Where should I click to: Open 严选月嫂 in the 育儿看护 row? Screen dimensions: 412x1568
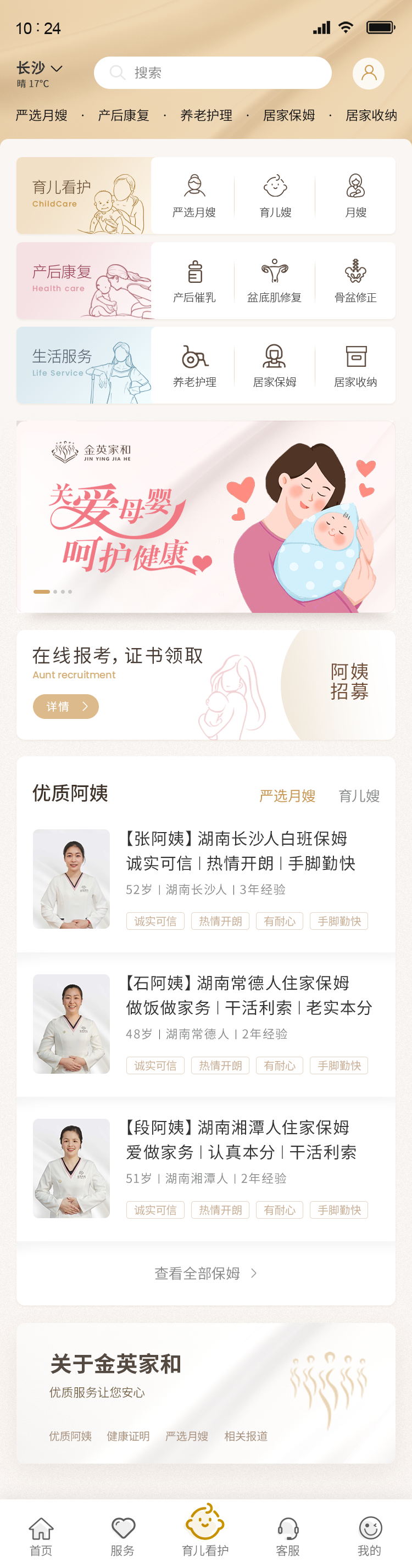(x=194, y=196)
